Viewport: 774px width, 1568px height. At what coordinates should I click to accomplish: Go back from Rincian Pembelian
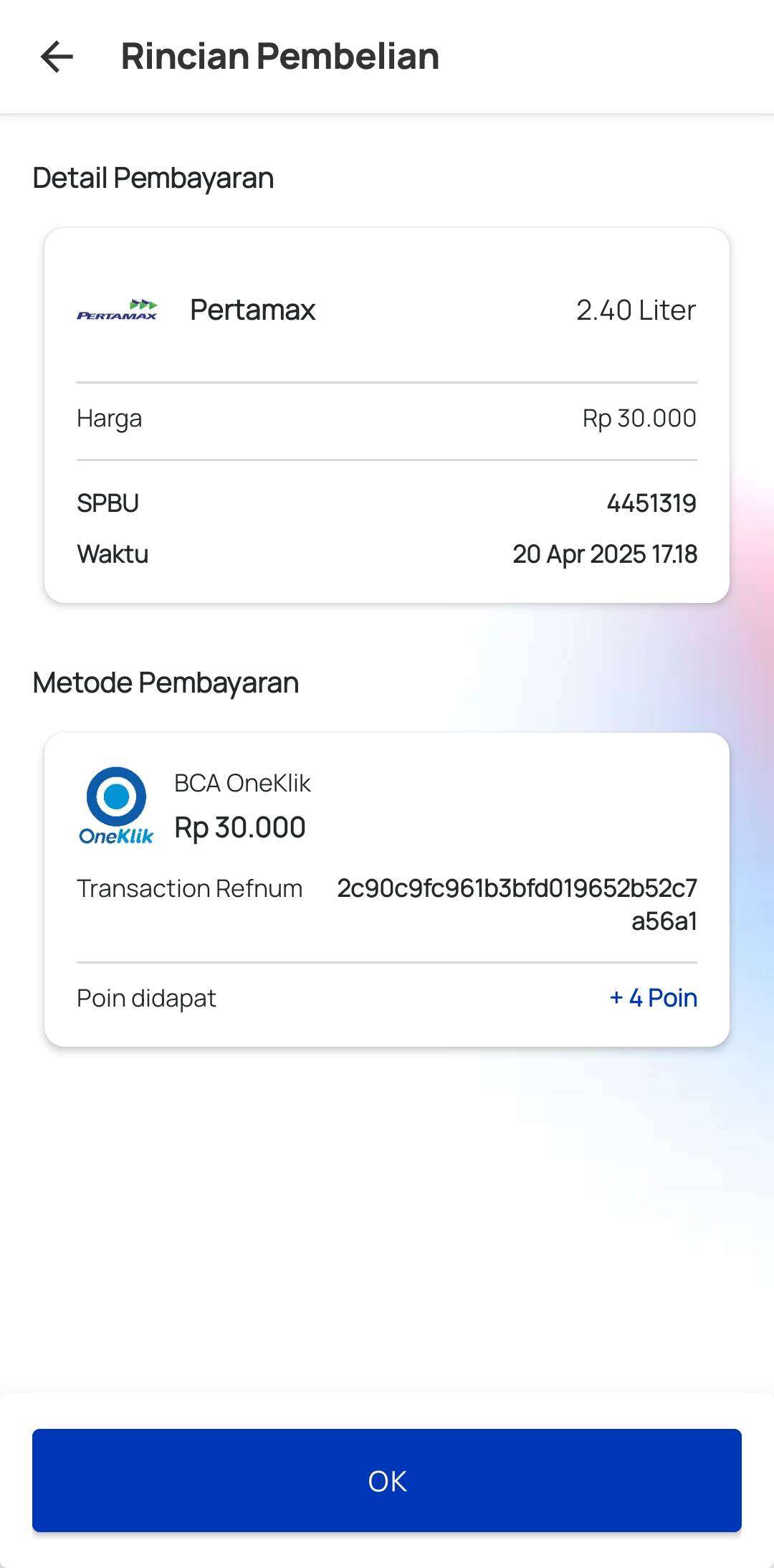point(57,57)
